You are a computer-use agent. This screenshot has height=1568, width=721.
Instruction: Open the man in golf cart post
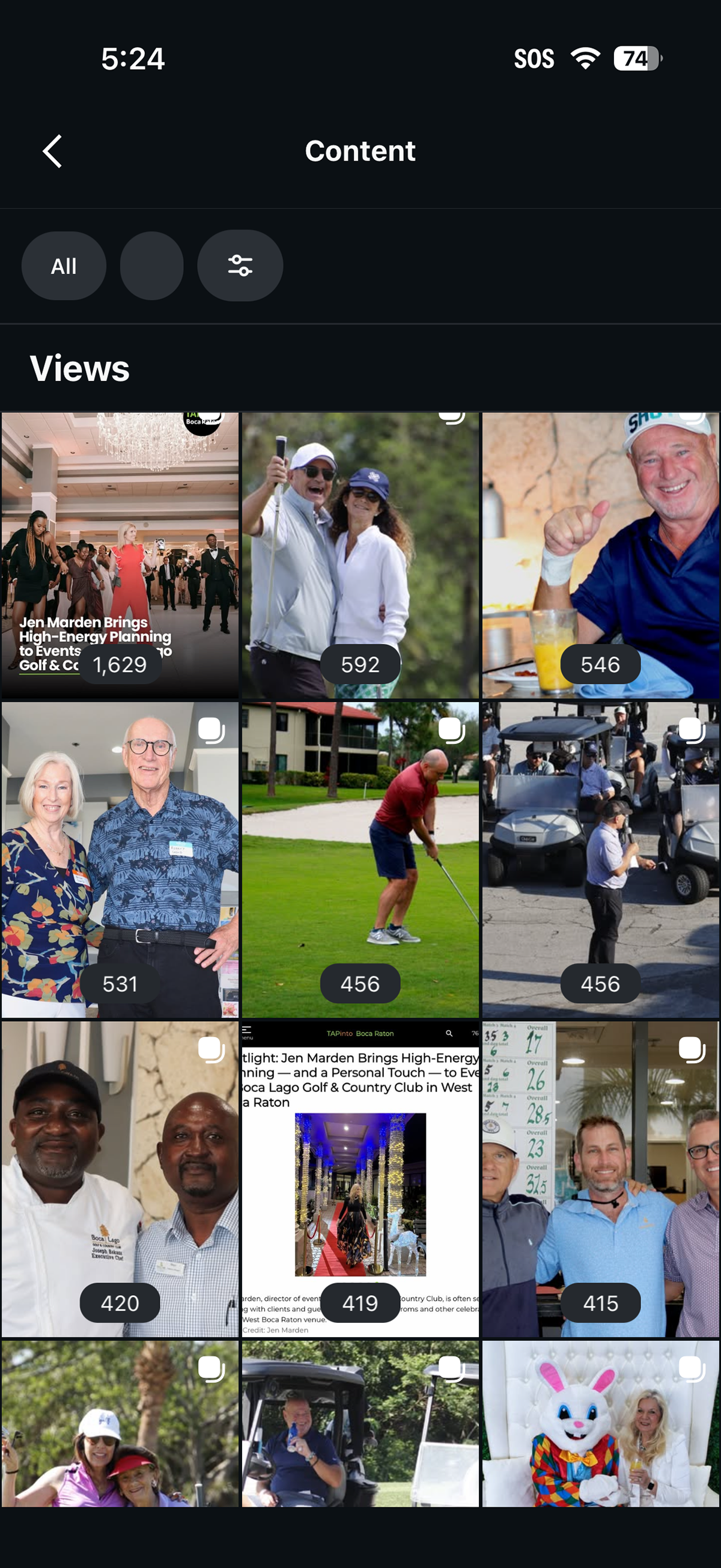coord(360,1424)
